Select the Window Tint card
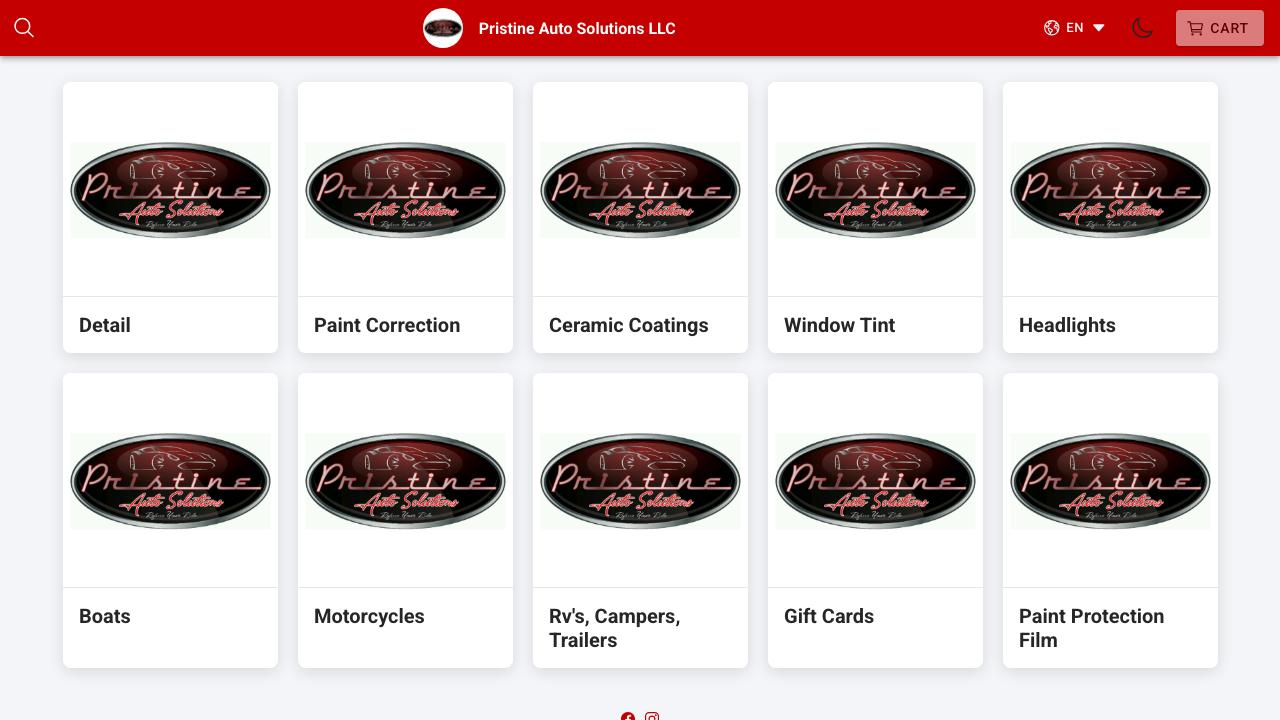 click(x=875, y=217)
